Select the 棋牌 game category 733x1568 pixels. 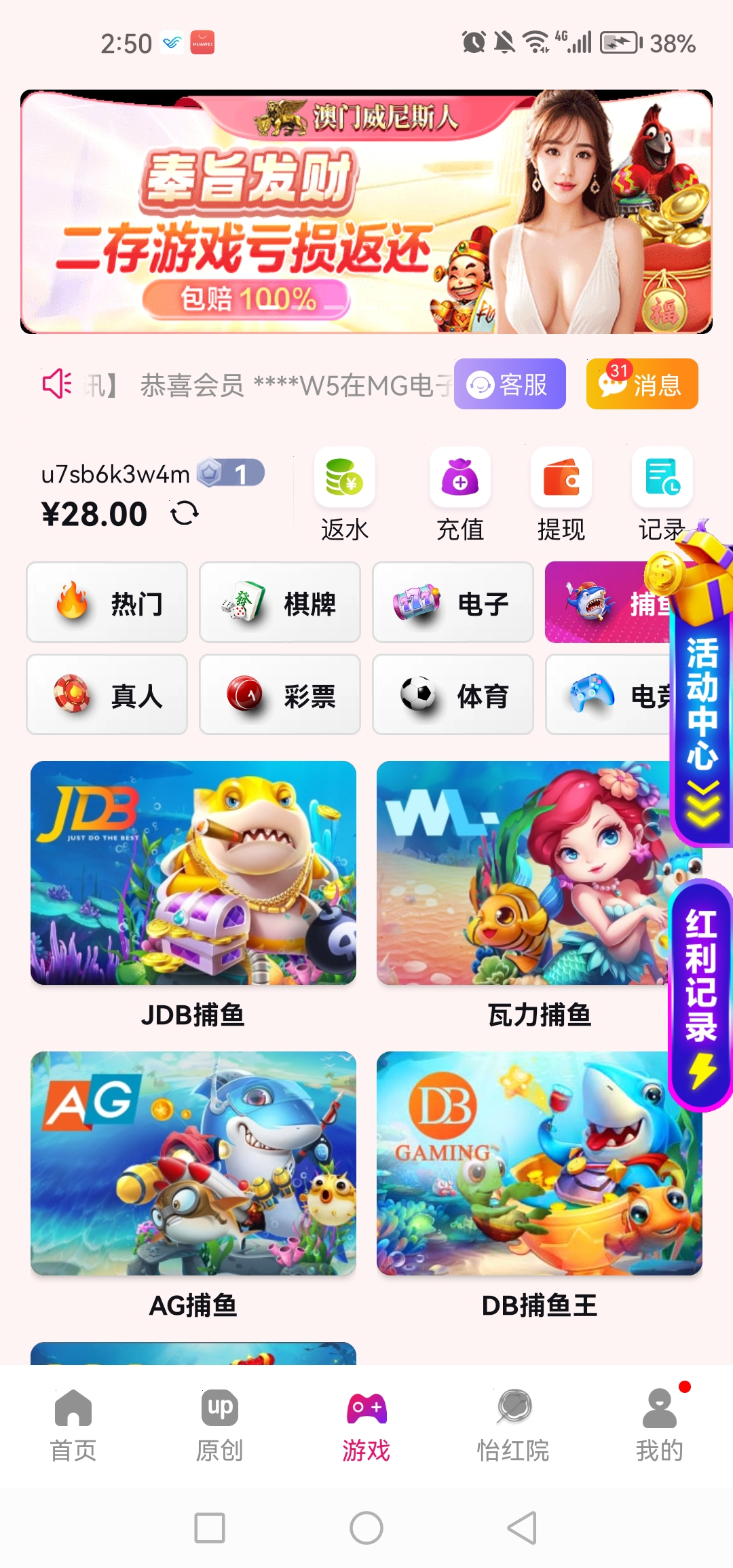coord(280,602)
